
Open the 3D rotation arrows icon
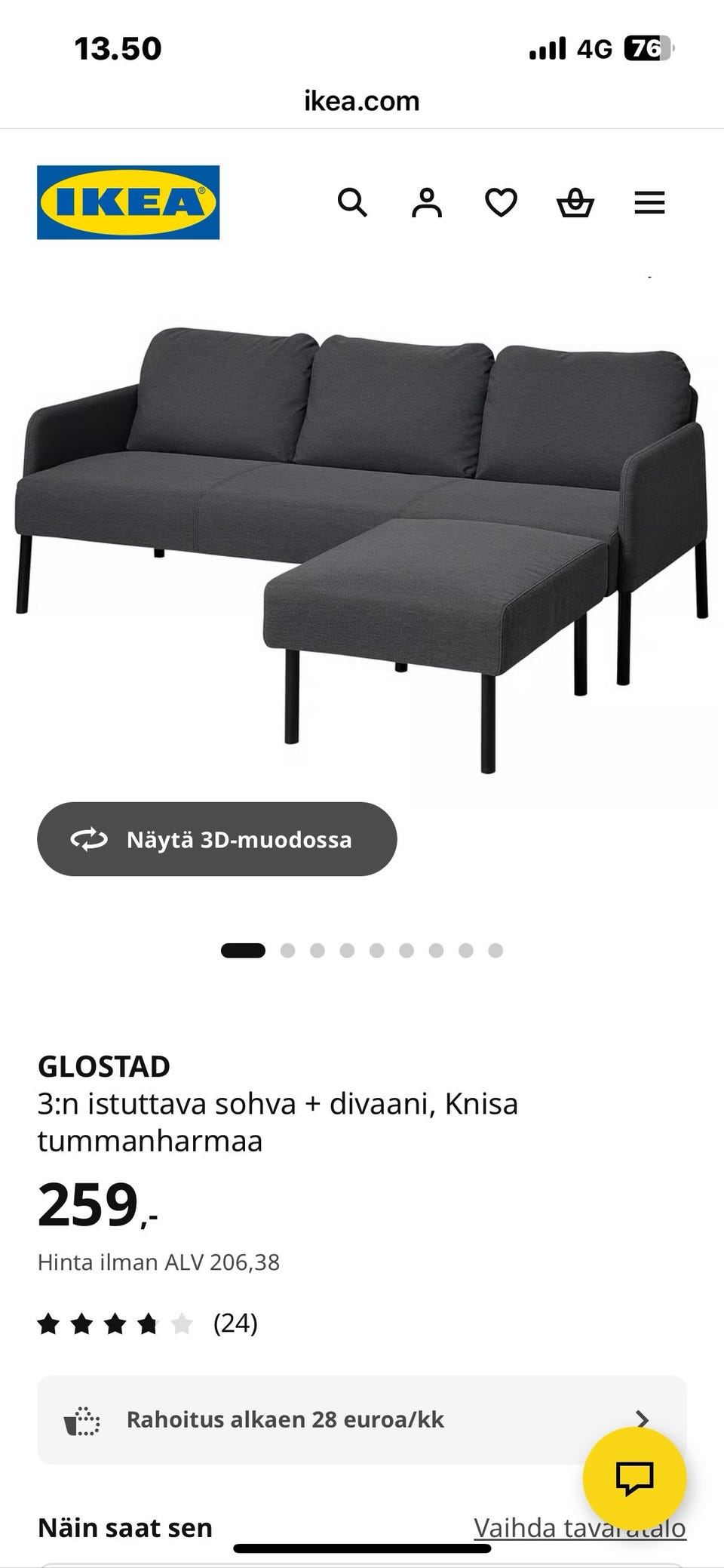tap(87, 839)
